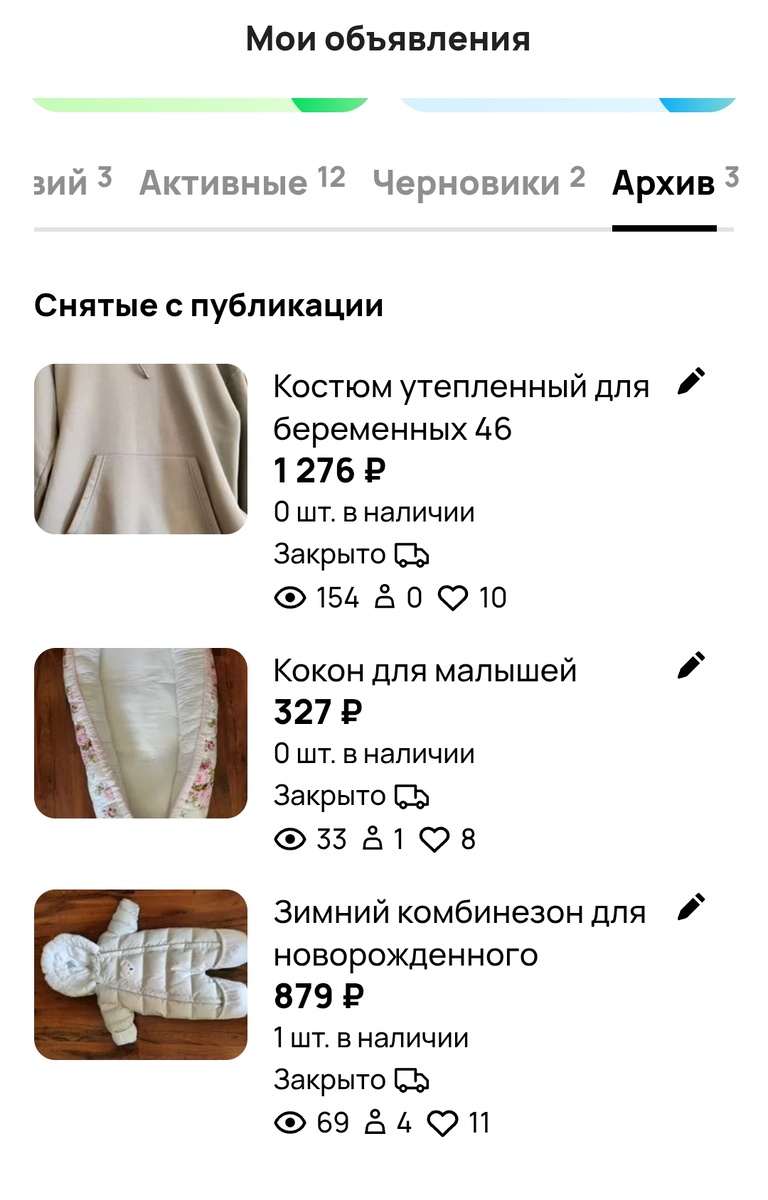The width and height of the screenshot is (768, 1200).
Task: Edit the Кокон для малышей listing
Action: tap(691, 665)
